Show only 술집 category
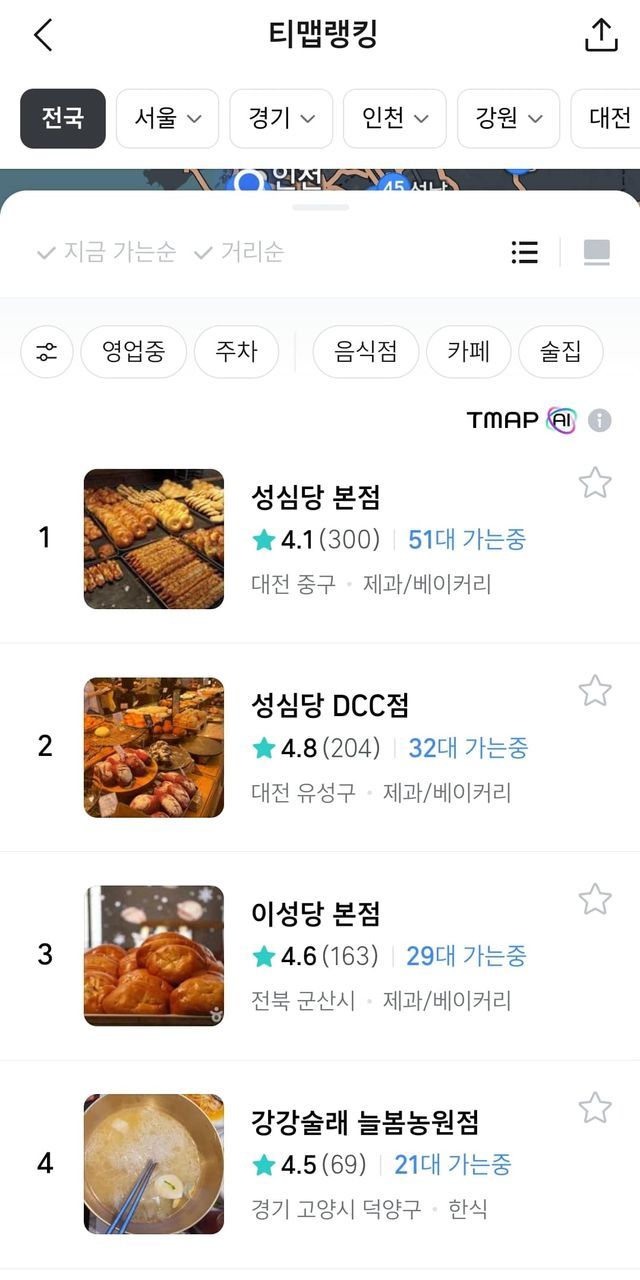Screen dimensions: 640x1280 (x=560, y=352)
